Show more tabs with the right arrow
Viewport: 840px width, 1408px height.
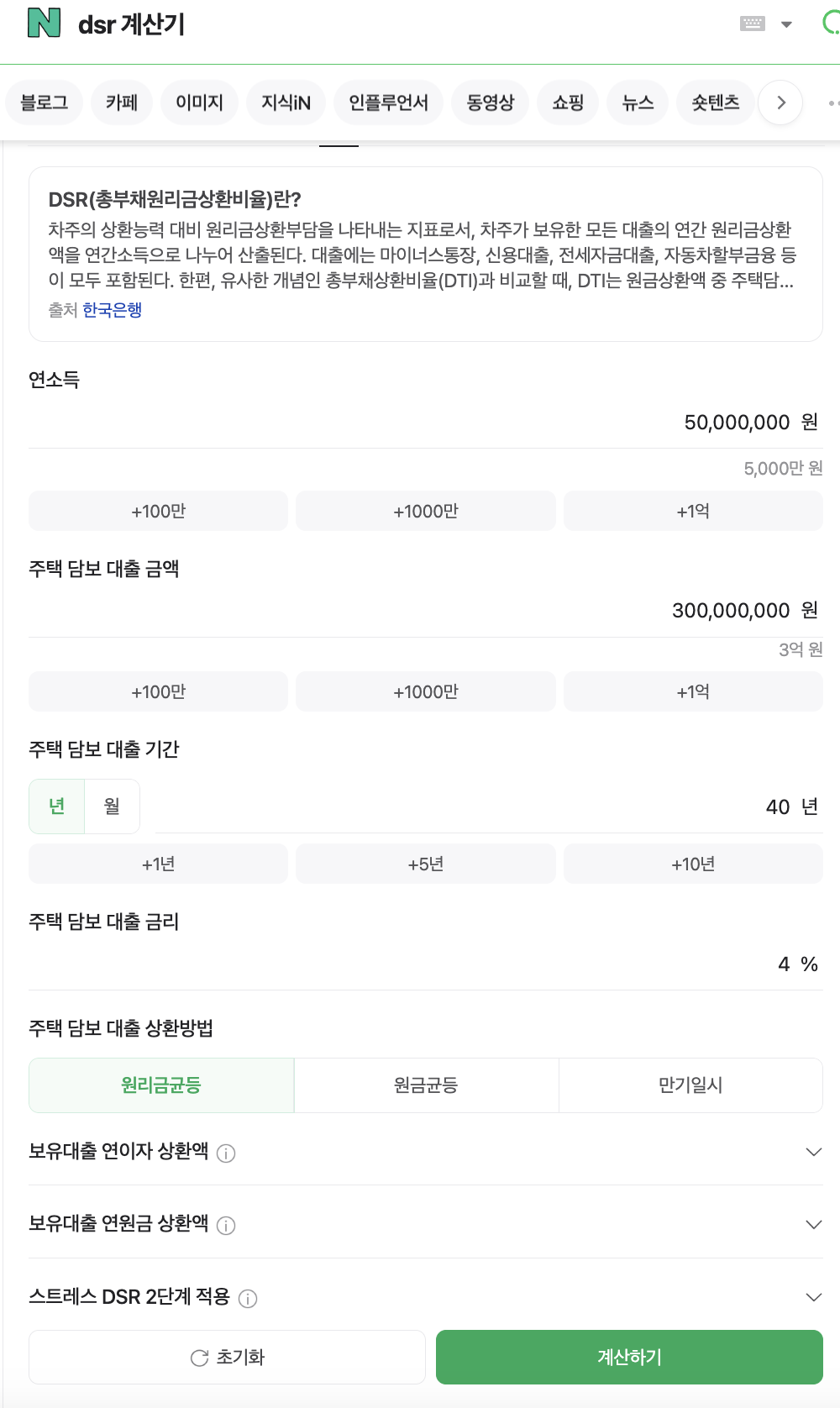point(780,102)
